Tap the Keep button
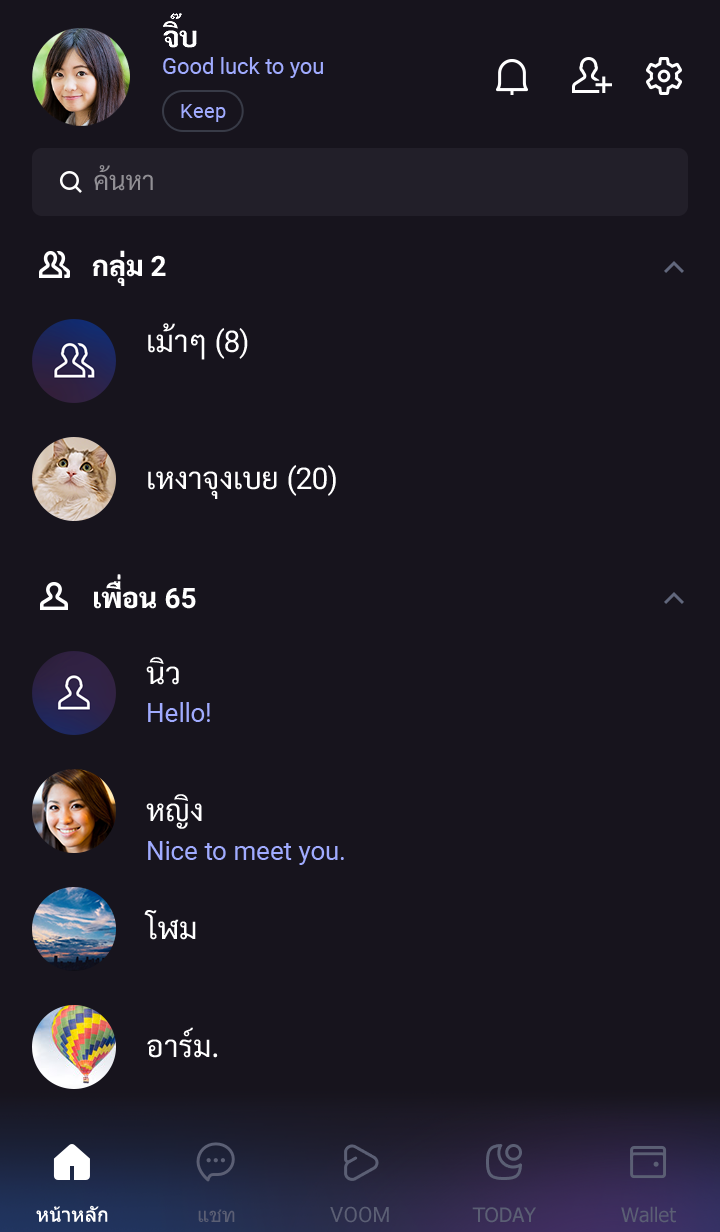Image resolution: width=720 pixels, height=1232 pixels. pyautogui.click(x=203, y=111)
